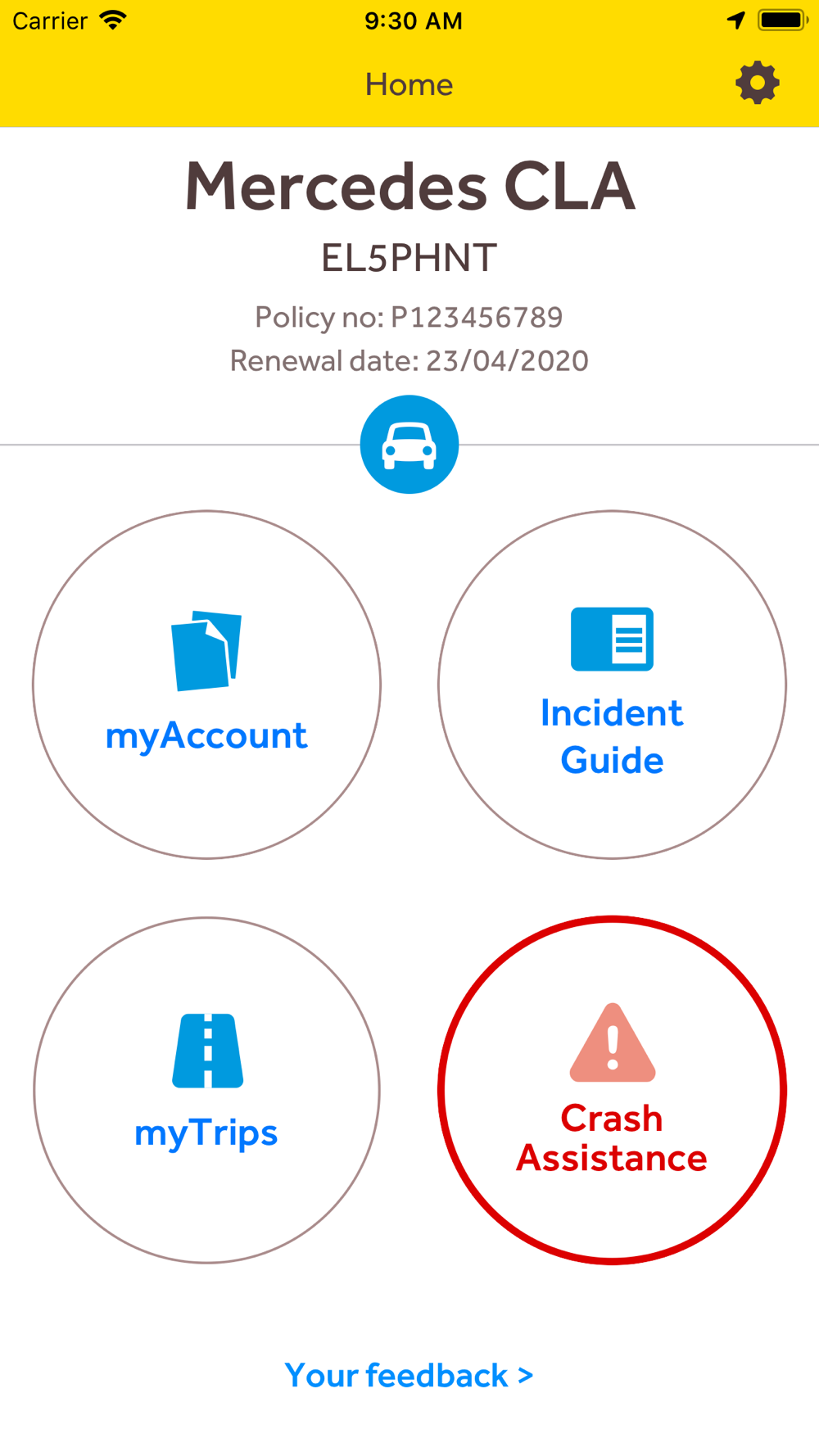
Task: Tap the blue car icon
Action: (409, 445)
